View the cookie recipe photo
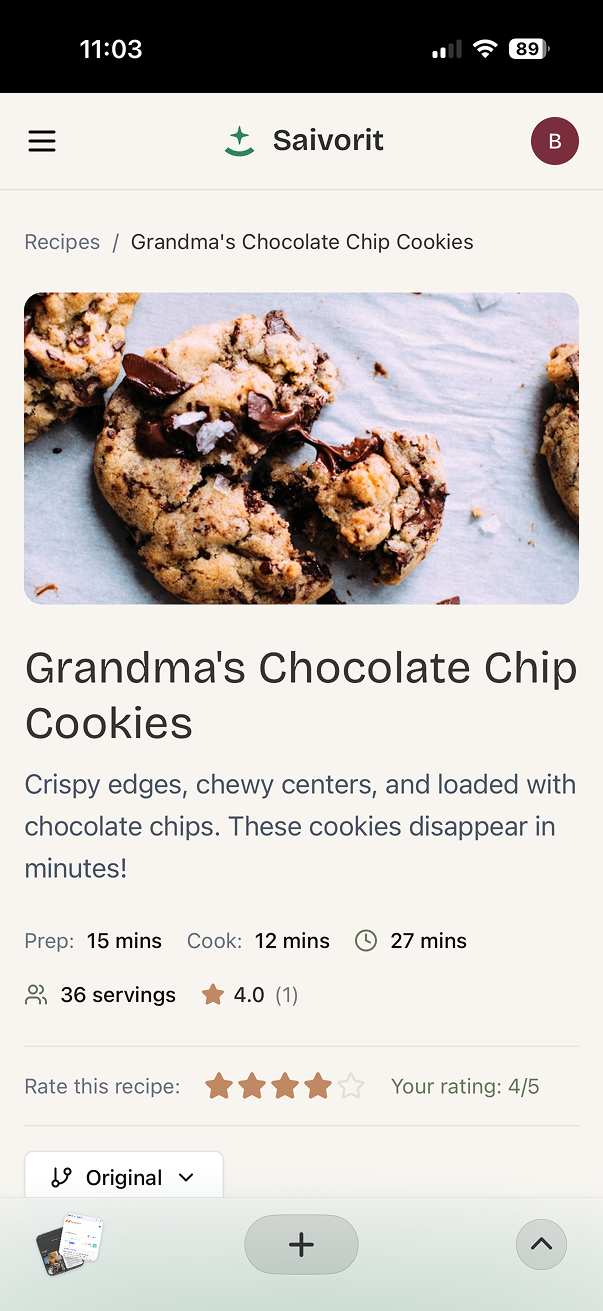Image resolution: width=603 pixels, height=1311 pixels. coord(301,448)
